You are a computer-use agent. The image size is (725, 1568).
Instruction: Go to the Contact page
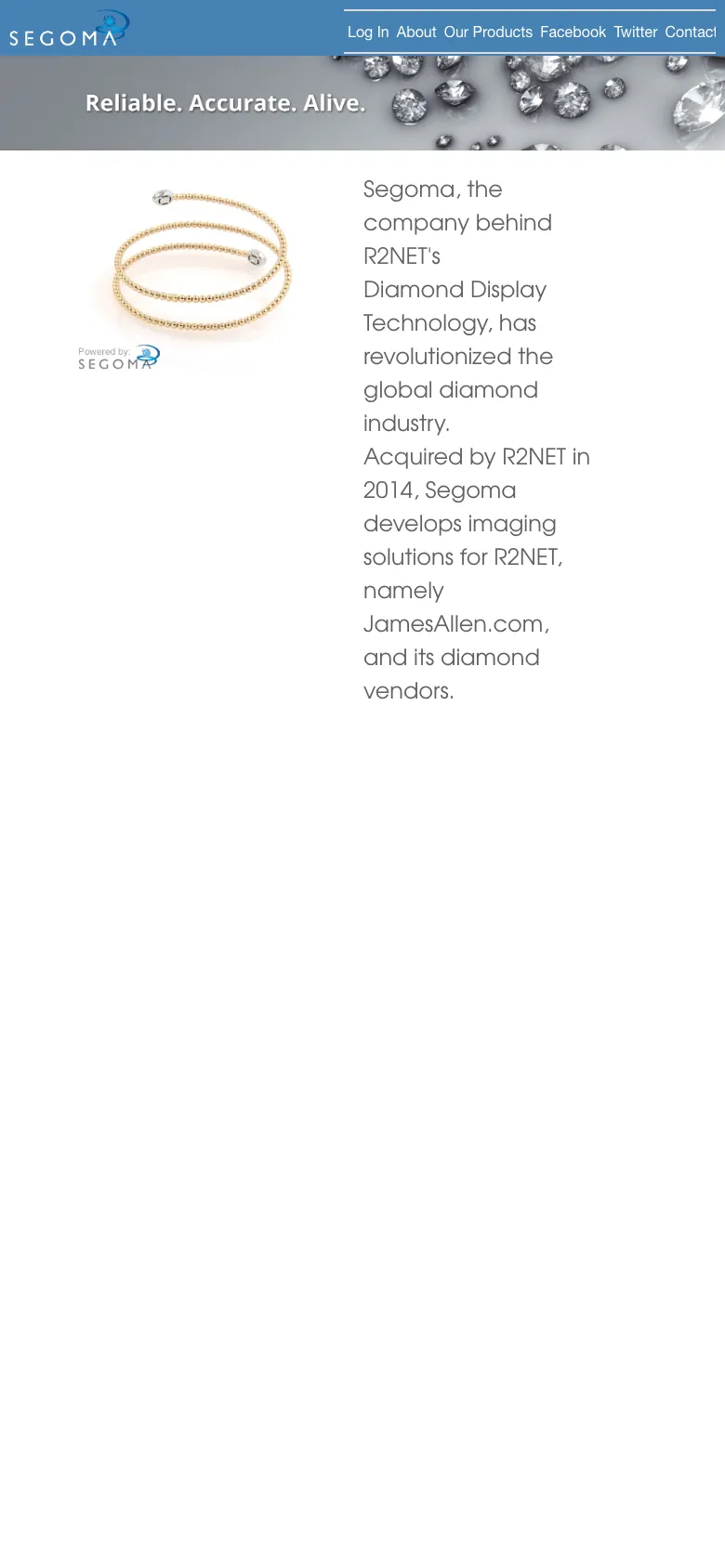click(x=690, y=33)
